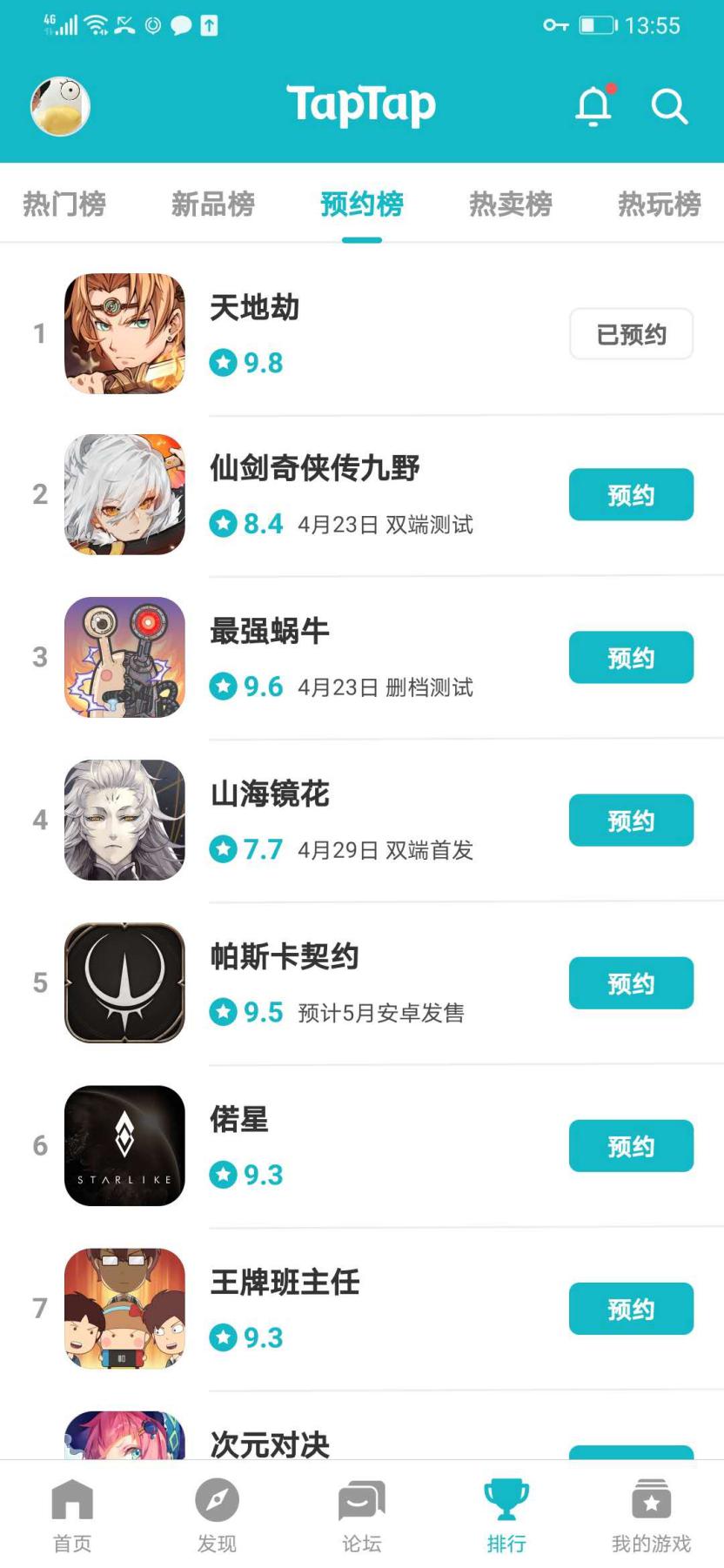The image size is (724, 1568).
Task: Reserve 仙剑奇侠传九野 with its 预约 button
Action: coord(630,494)
